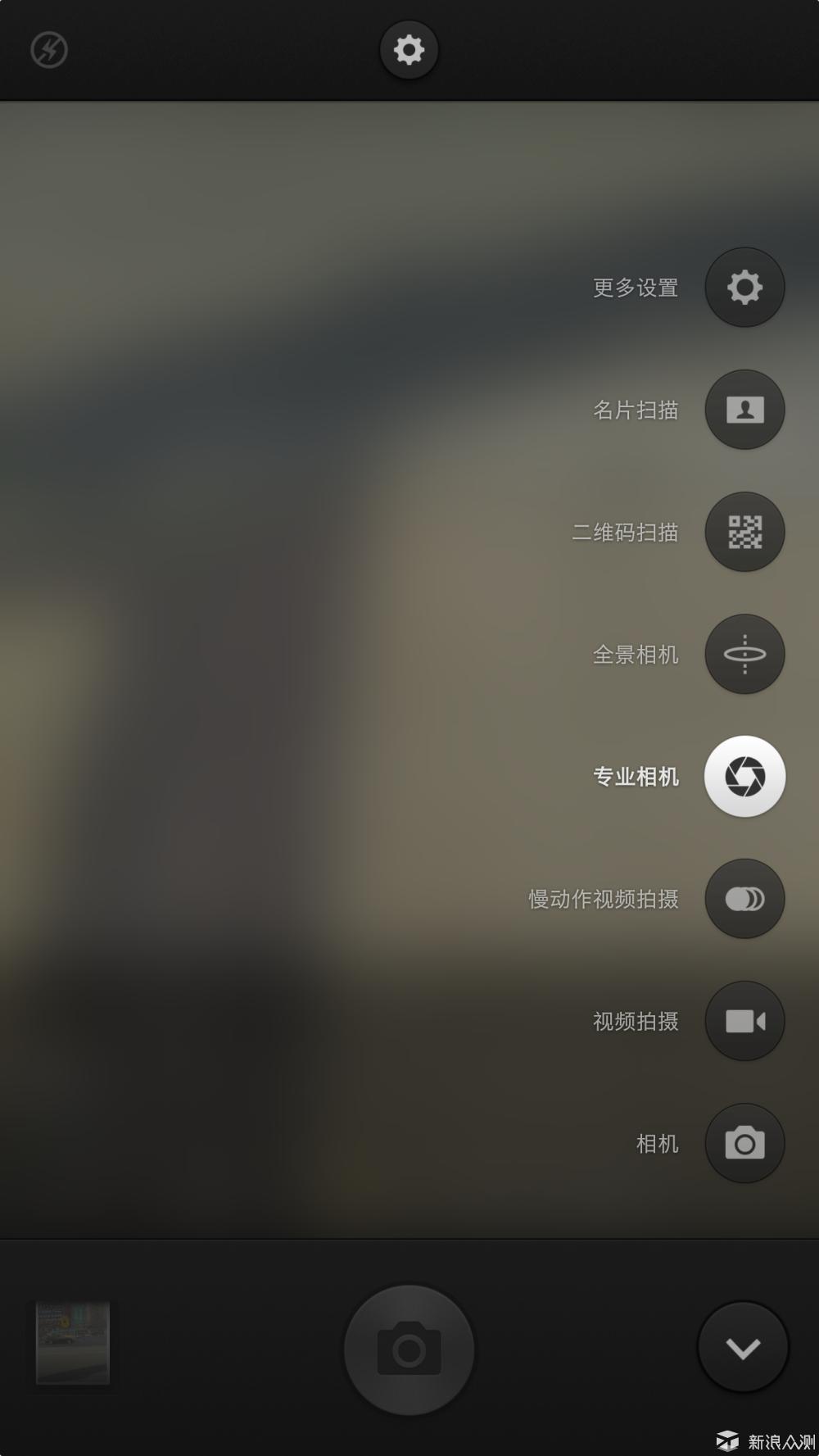Open the 更多设置 gear icon
819x1456 pixels.
click(x=744, y=287)
